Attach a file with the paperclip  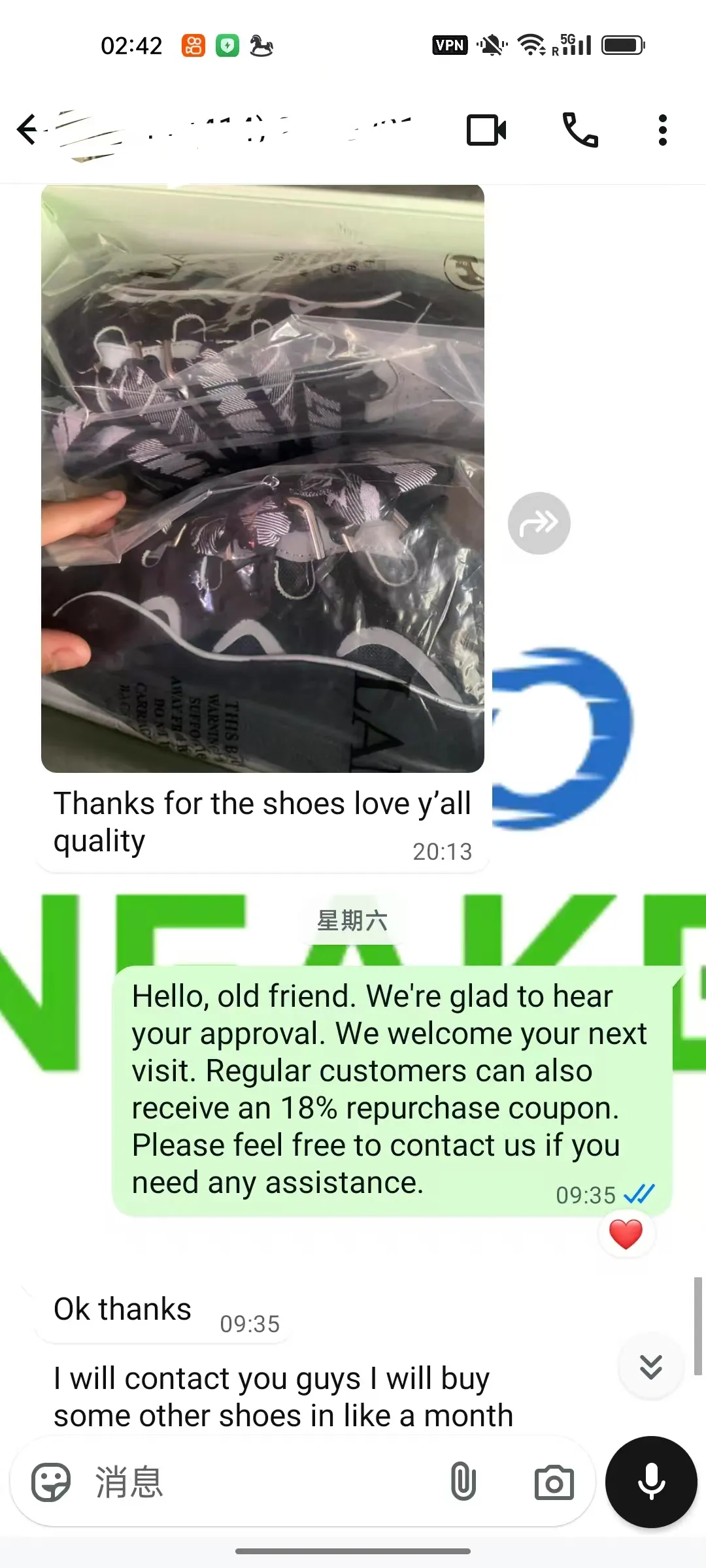click(x=463, y=1482)
